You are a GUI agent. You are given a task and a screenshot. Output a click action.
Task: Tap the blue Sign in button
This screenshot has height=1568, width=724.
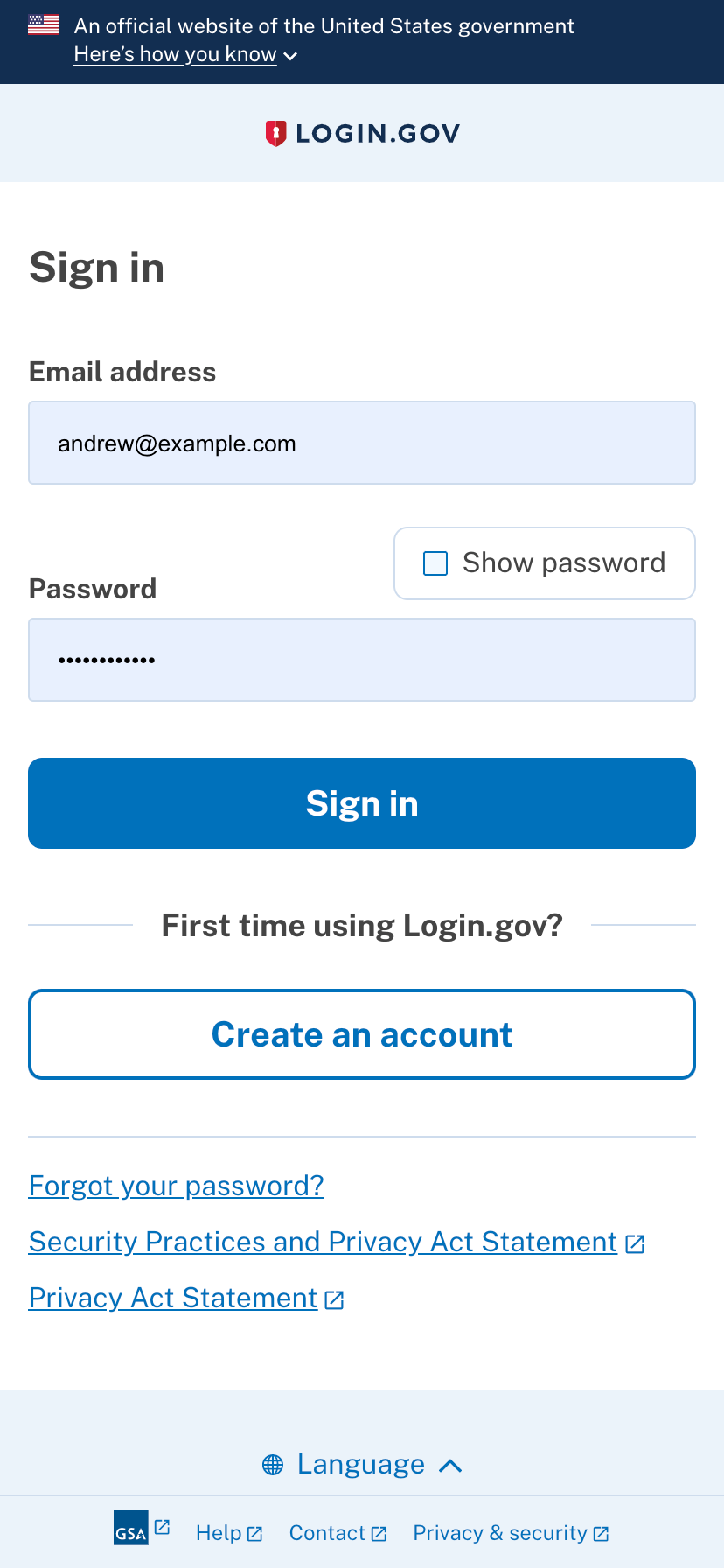362,803
